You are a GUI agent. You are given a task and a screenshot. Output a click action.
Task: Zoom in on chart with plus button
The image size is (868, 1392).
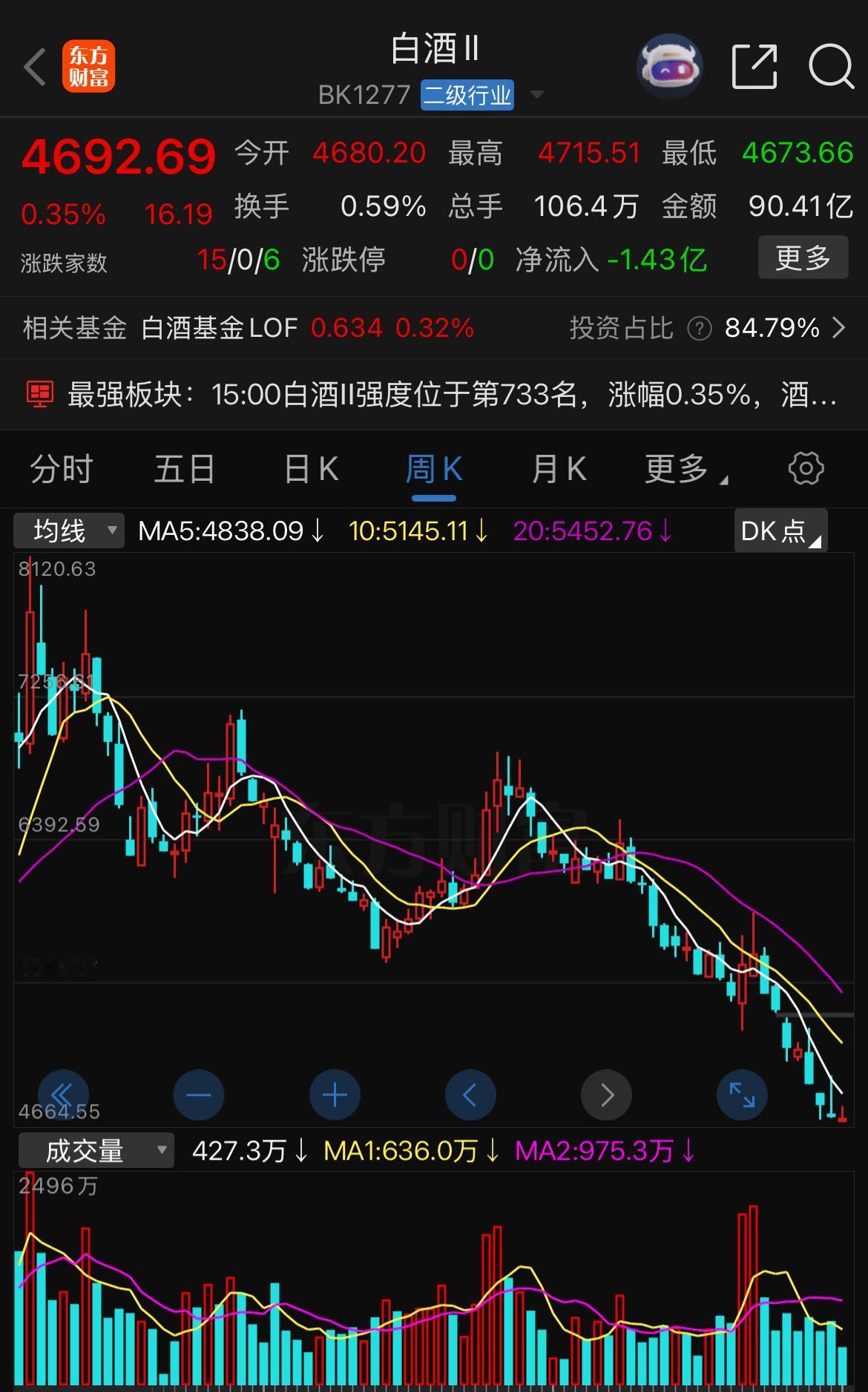click(x=334, y=1094)
